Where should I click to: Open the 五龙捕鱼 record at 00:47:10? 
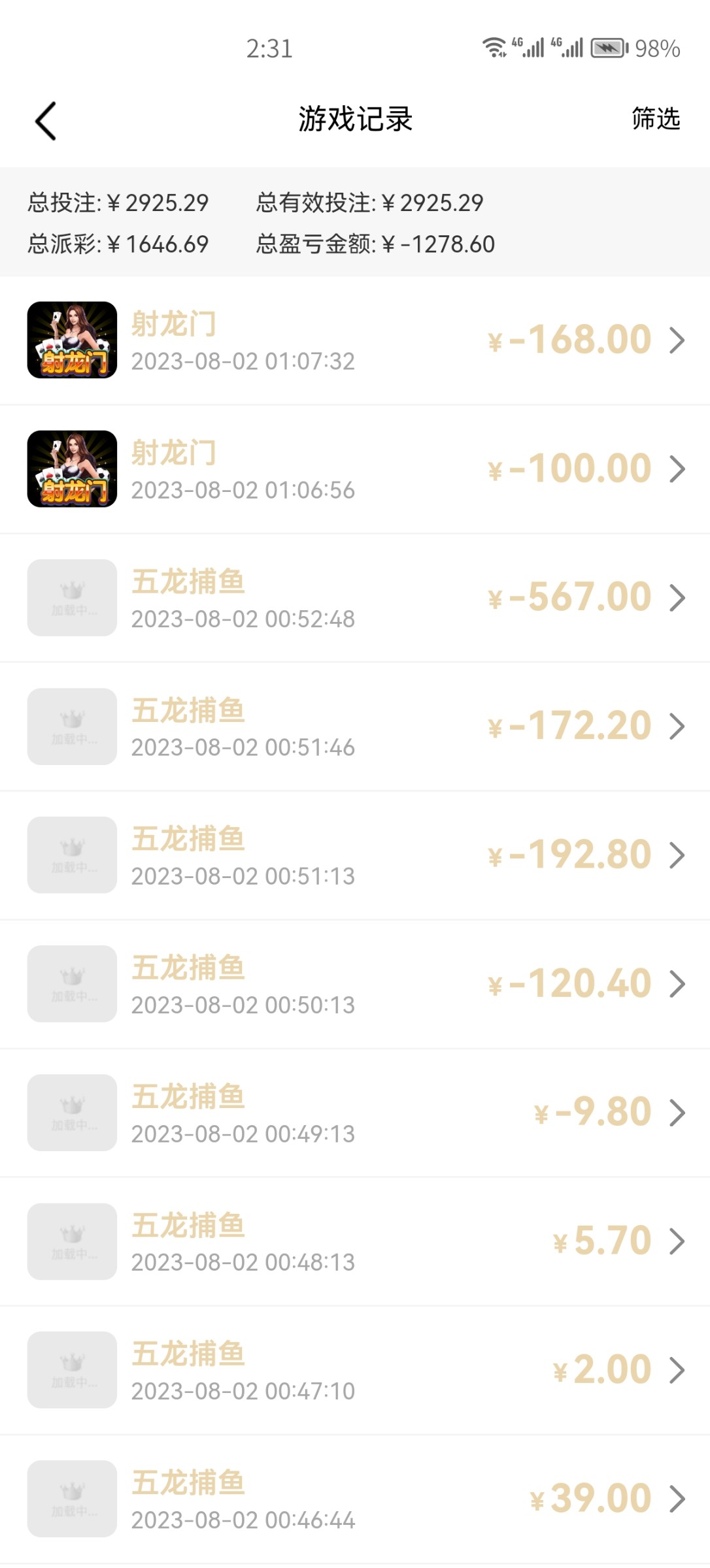(x=355, y=1370)
